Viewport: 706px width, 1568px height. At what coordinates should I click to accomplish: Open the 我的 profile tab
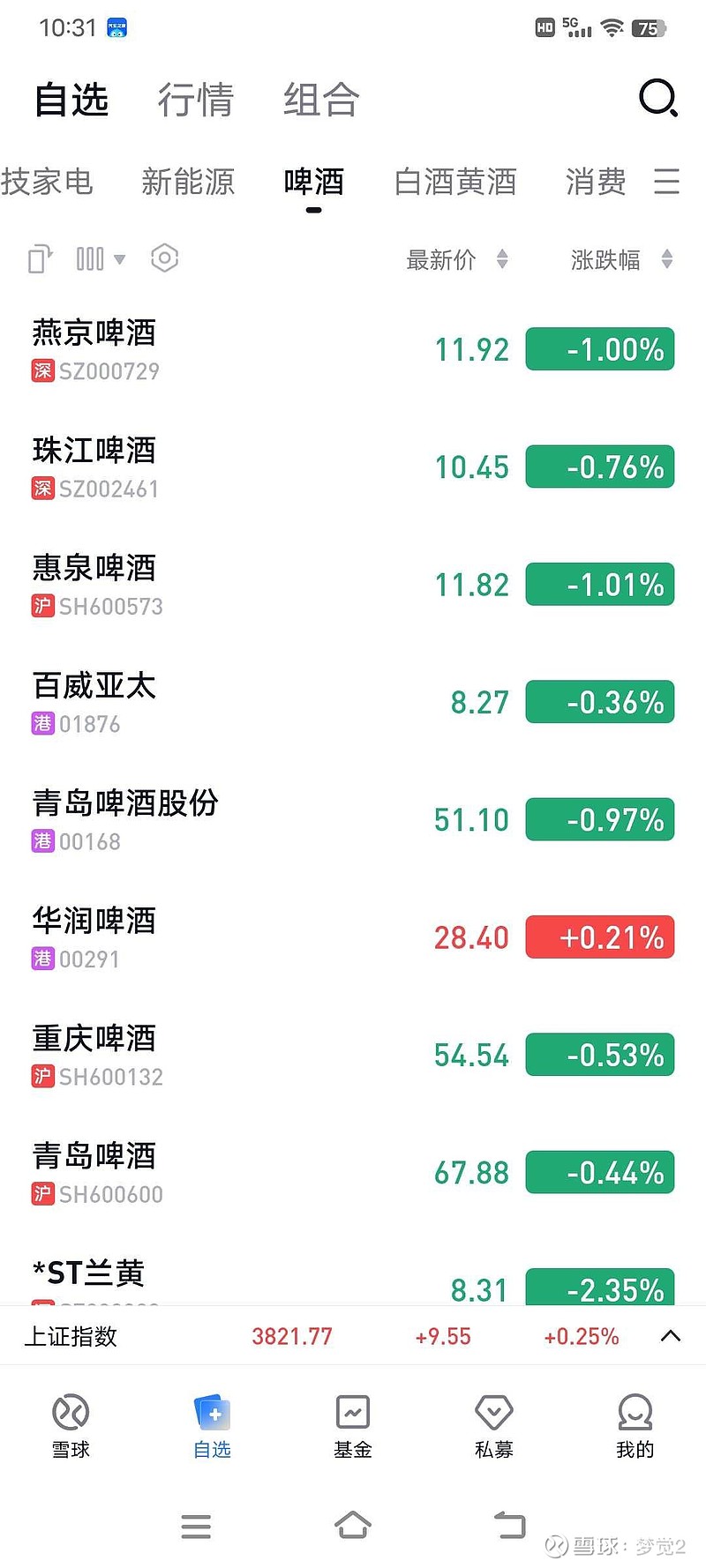point(635,1426)
